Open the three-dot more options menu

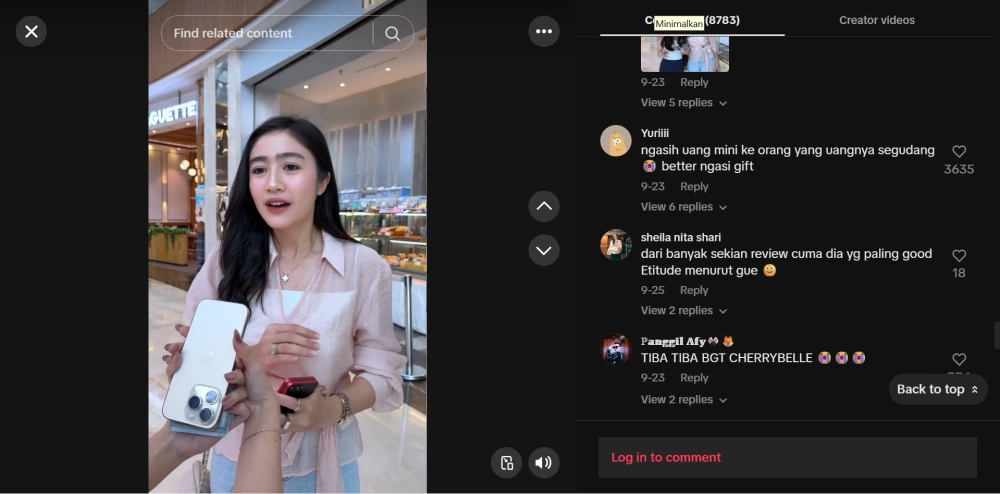[x=543, y=32]
